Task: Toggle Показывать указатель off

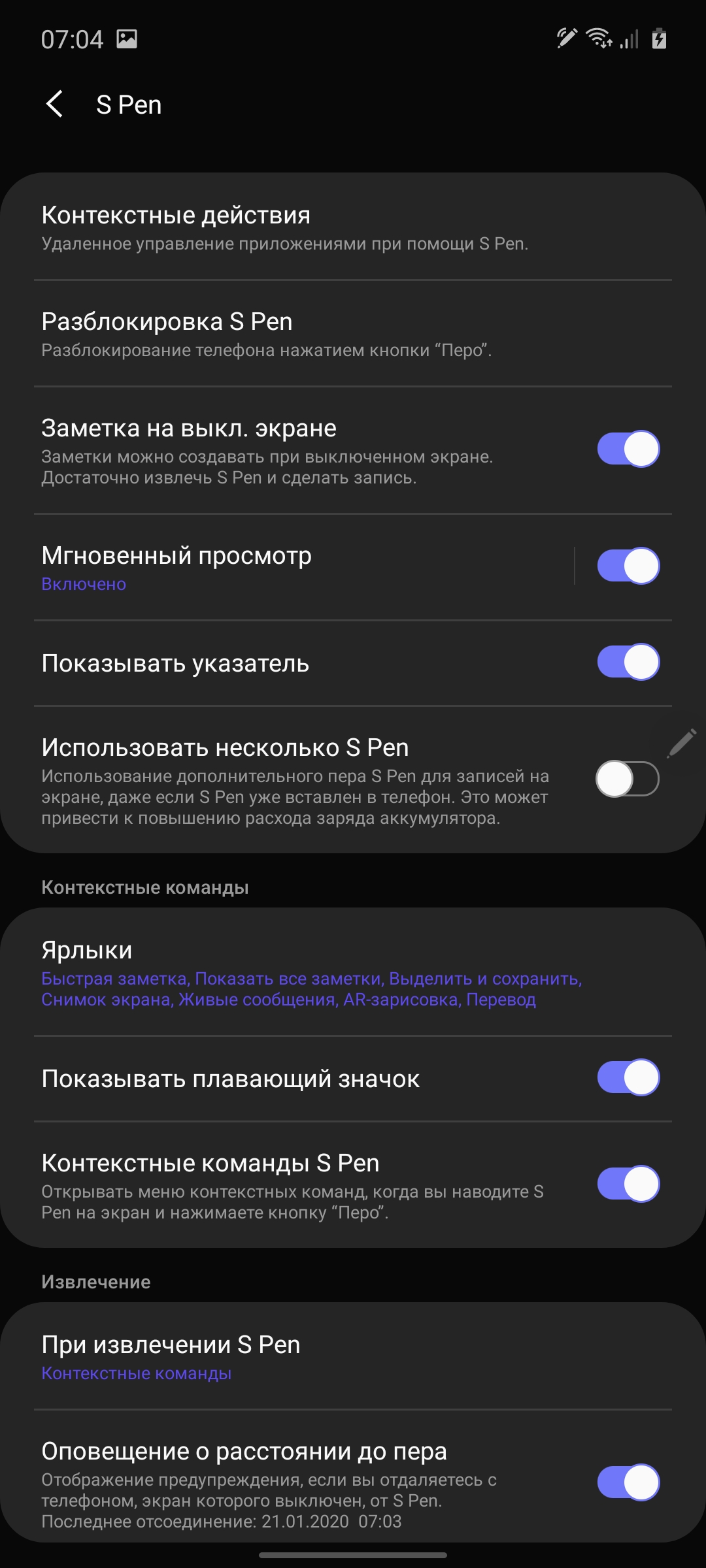Action: [628, 662]
